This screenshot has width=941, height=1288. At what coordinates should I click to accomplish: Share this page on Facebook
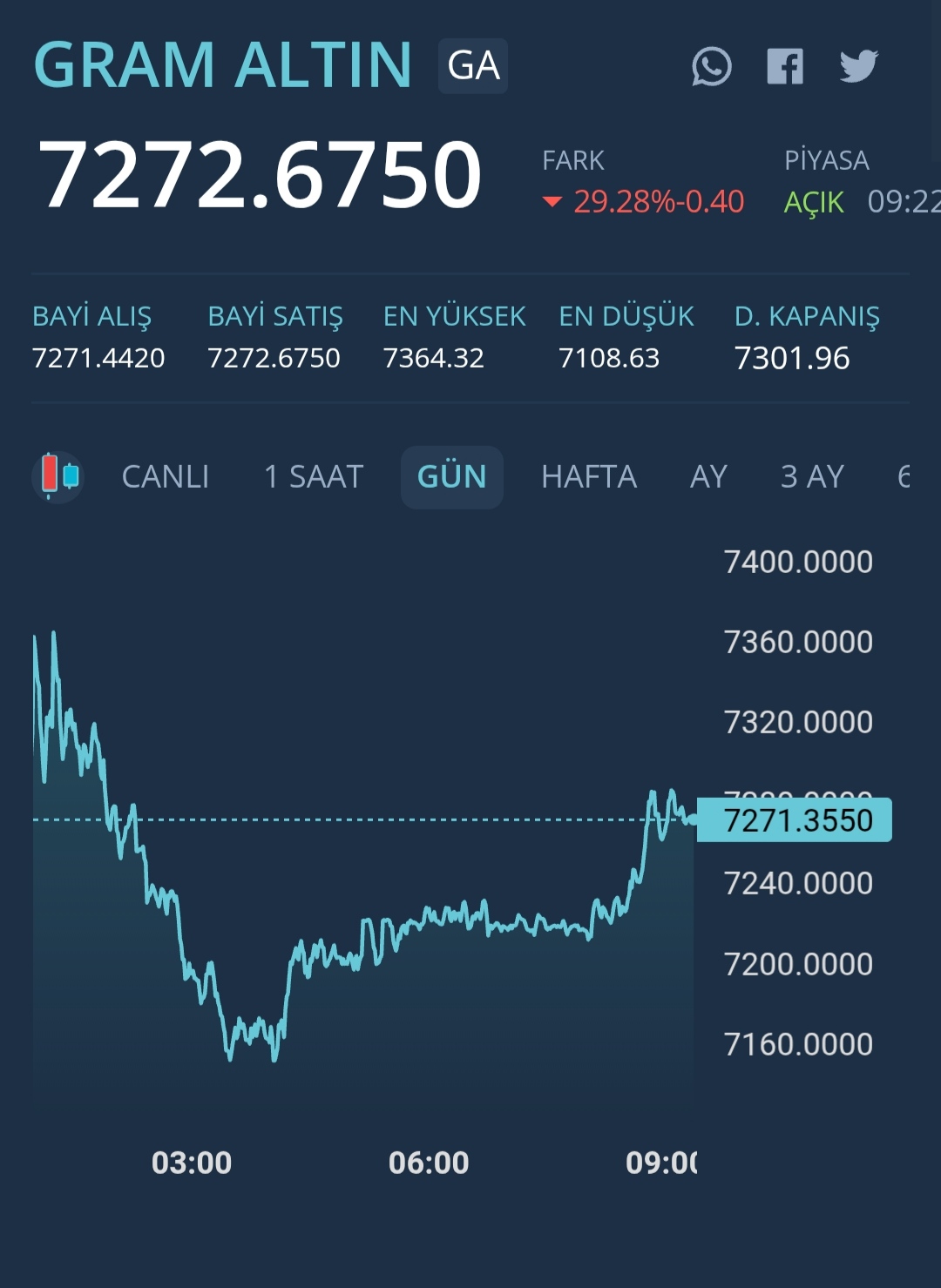coord(784,67)
